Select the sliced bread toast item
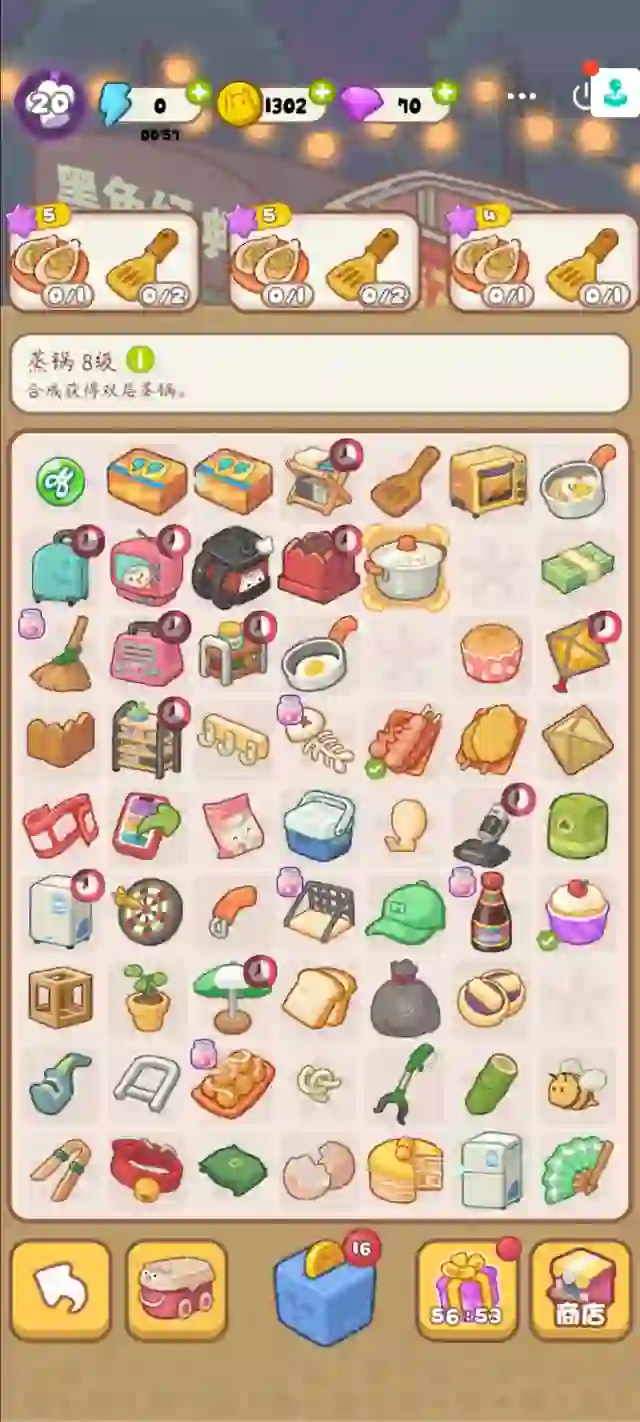Screen dimensions: 640x1422 point(319,998)
